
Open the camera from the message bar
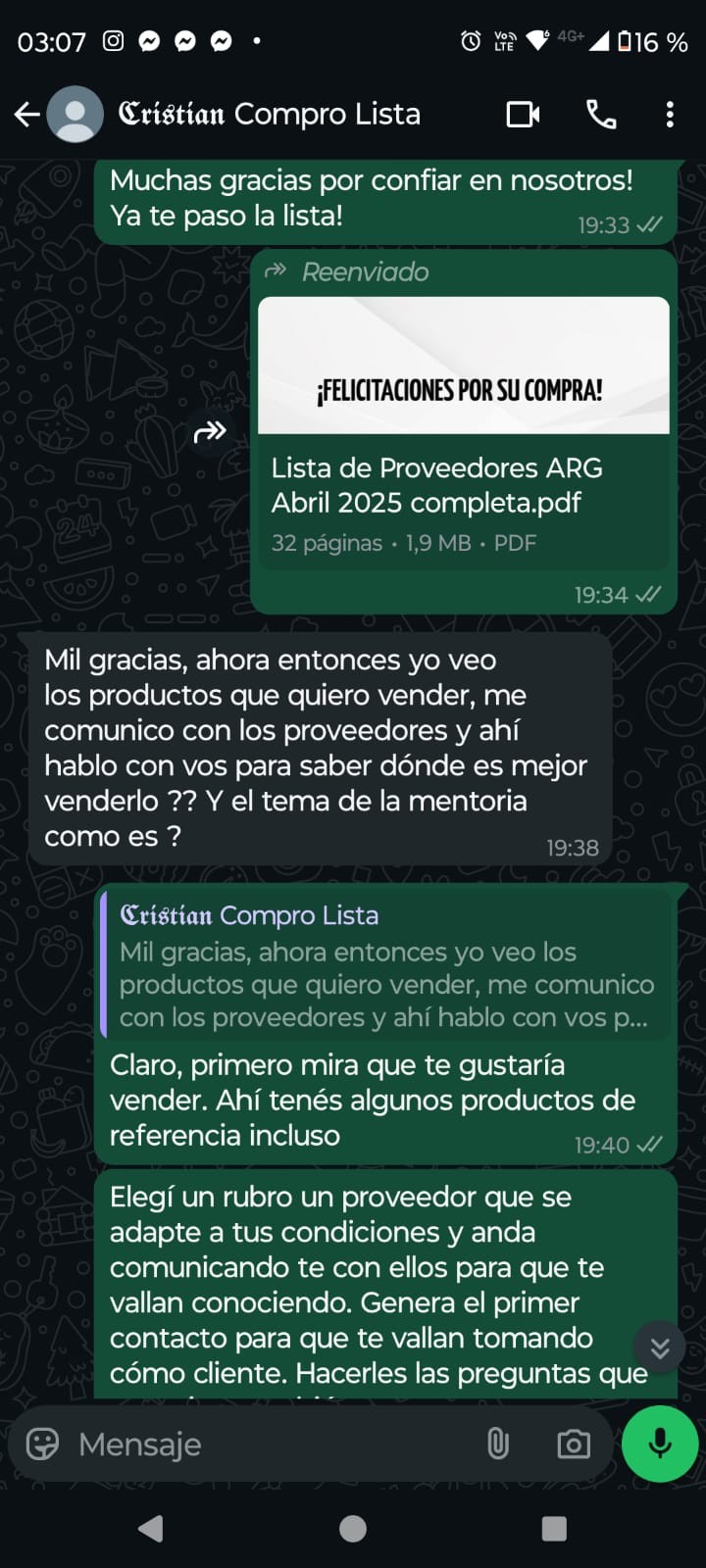click(x=574, y=1444)
